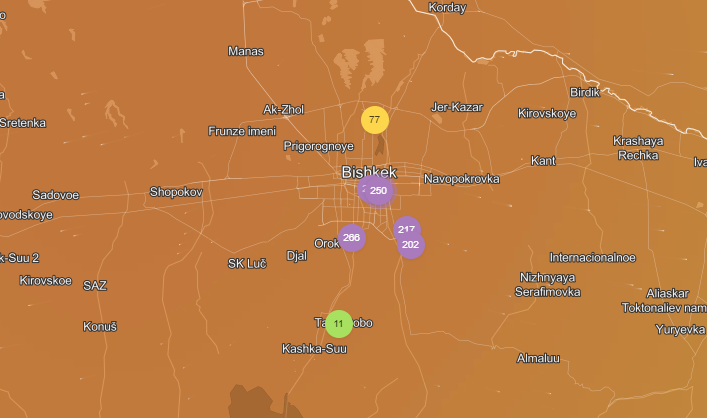Open the yellow marker showing 77
Viewport: 707px width, 418px height.
[374, 120]
